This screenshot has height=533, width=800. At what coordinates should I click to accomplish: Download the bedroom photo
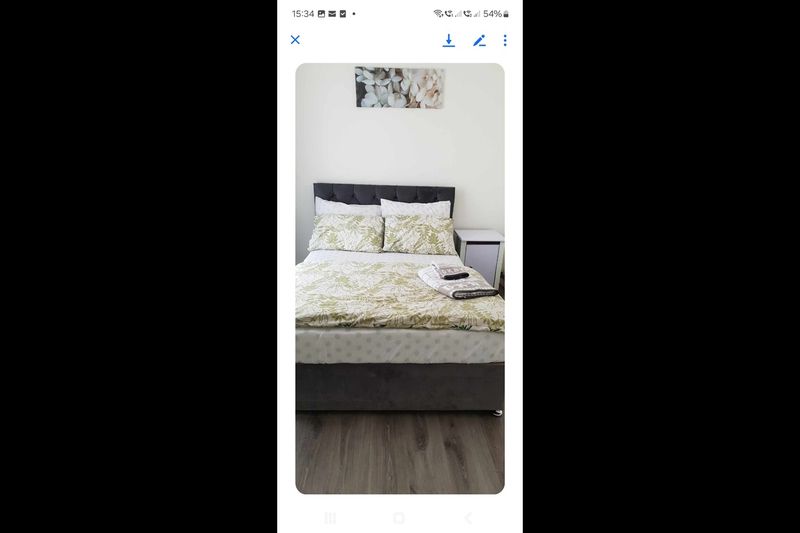tap(449, 40)
